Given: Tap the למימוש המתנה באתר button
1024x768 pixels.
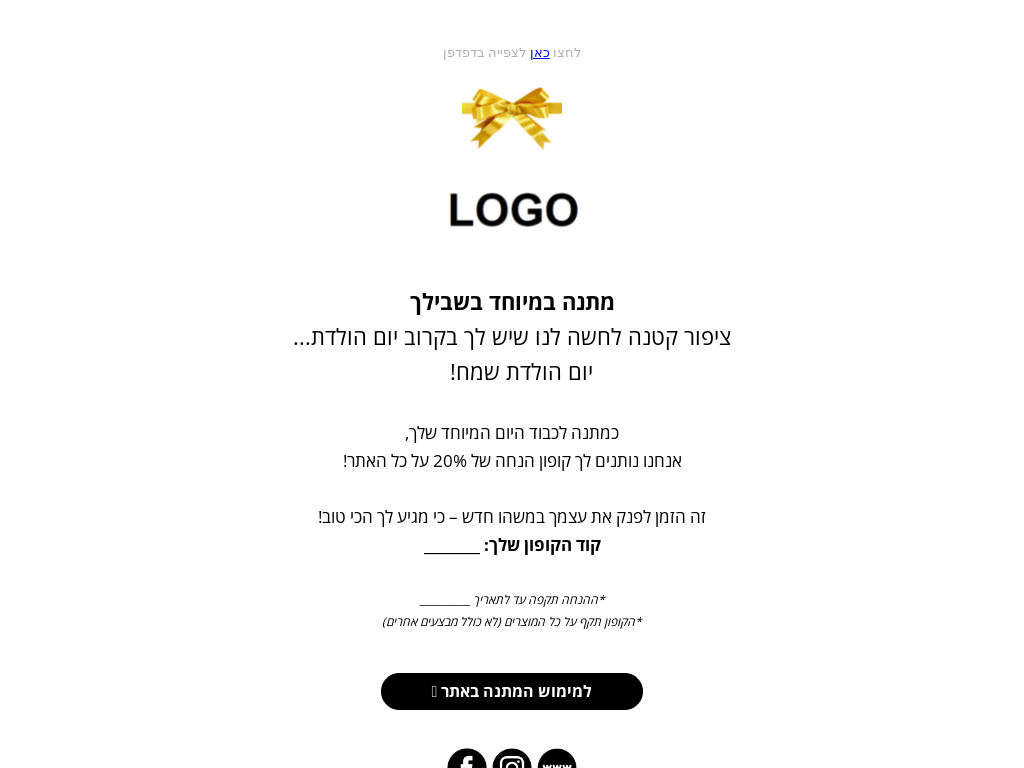Looking at the screenshot, I should click(512, 691).
